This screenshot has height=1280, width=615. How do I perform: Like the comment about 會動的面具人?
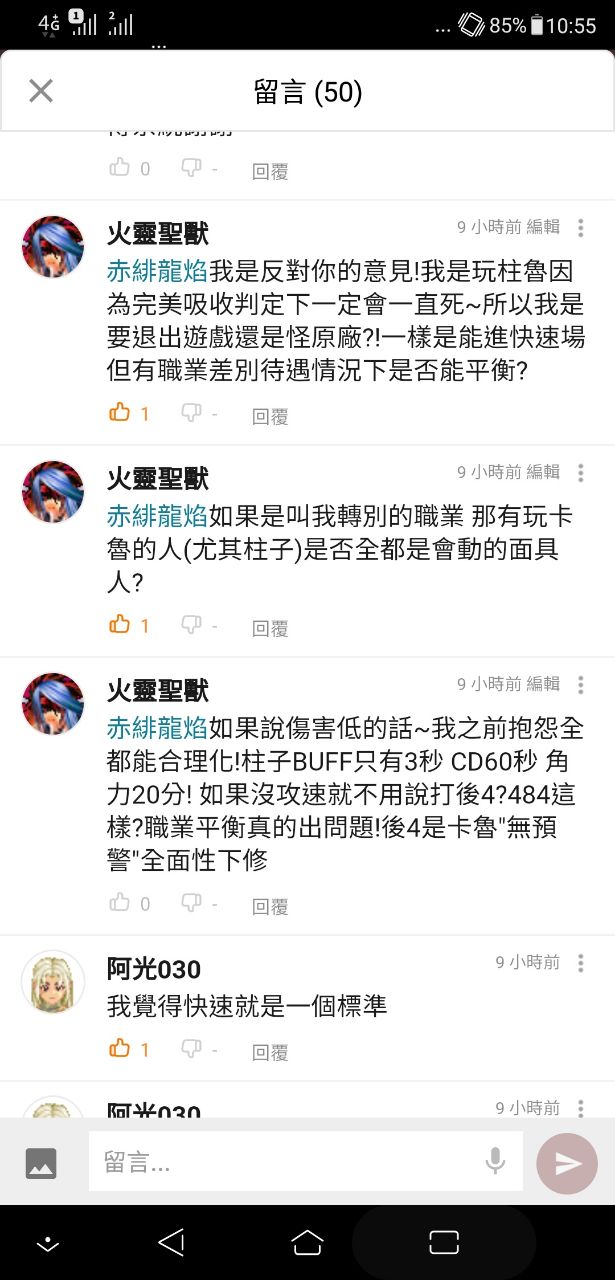[121, 625]
